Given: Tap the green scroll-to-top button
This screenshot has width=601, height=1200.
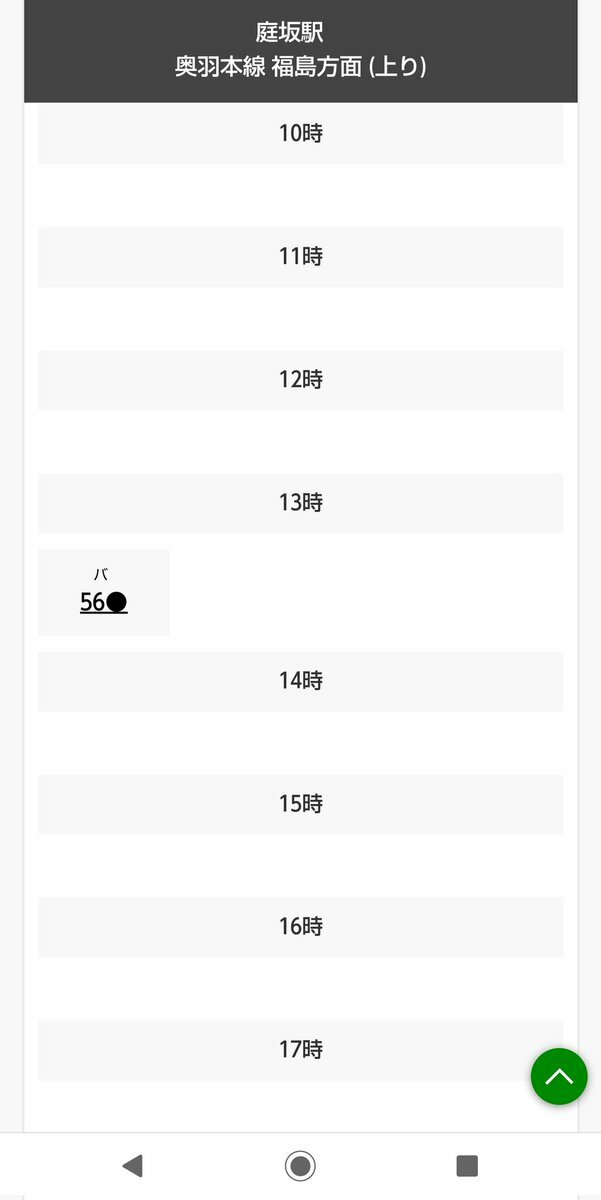Looking at the screenshot, I should (559, 1077).
